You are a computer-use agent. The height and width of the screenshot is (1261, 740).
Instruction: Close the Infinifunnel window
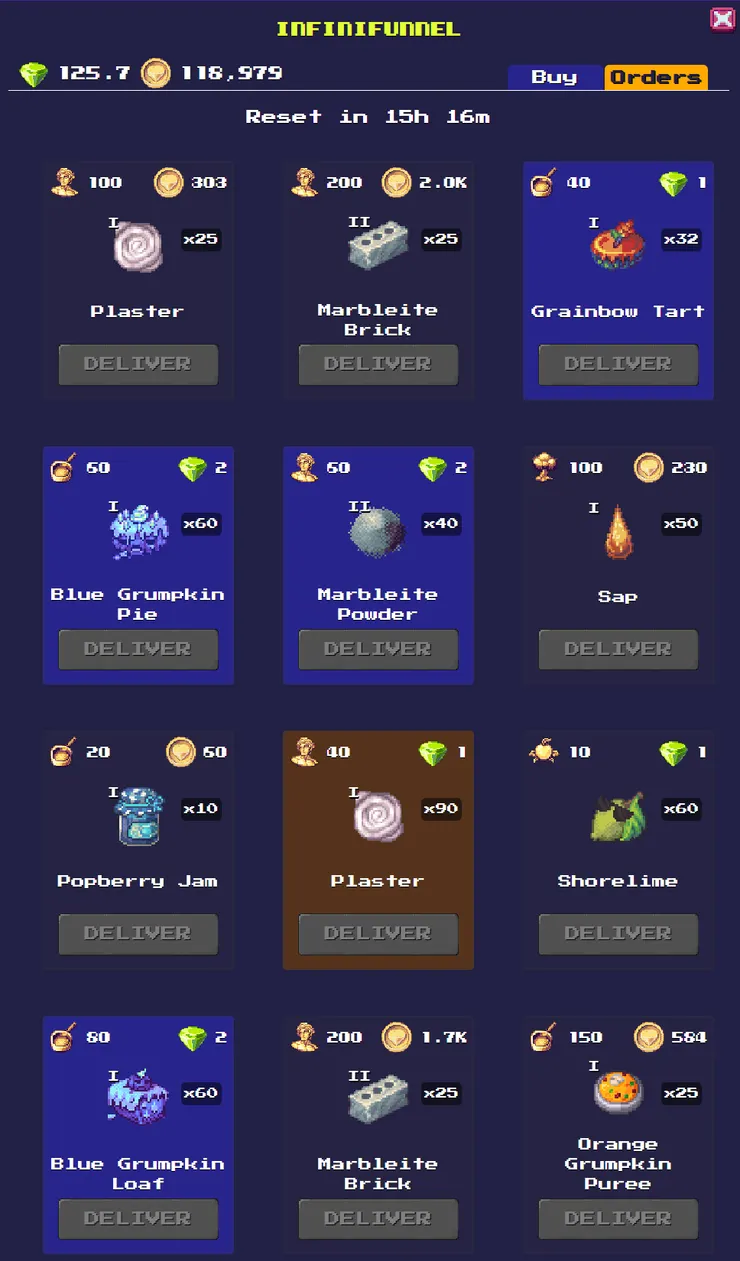point(722,18)
